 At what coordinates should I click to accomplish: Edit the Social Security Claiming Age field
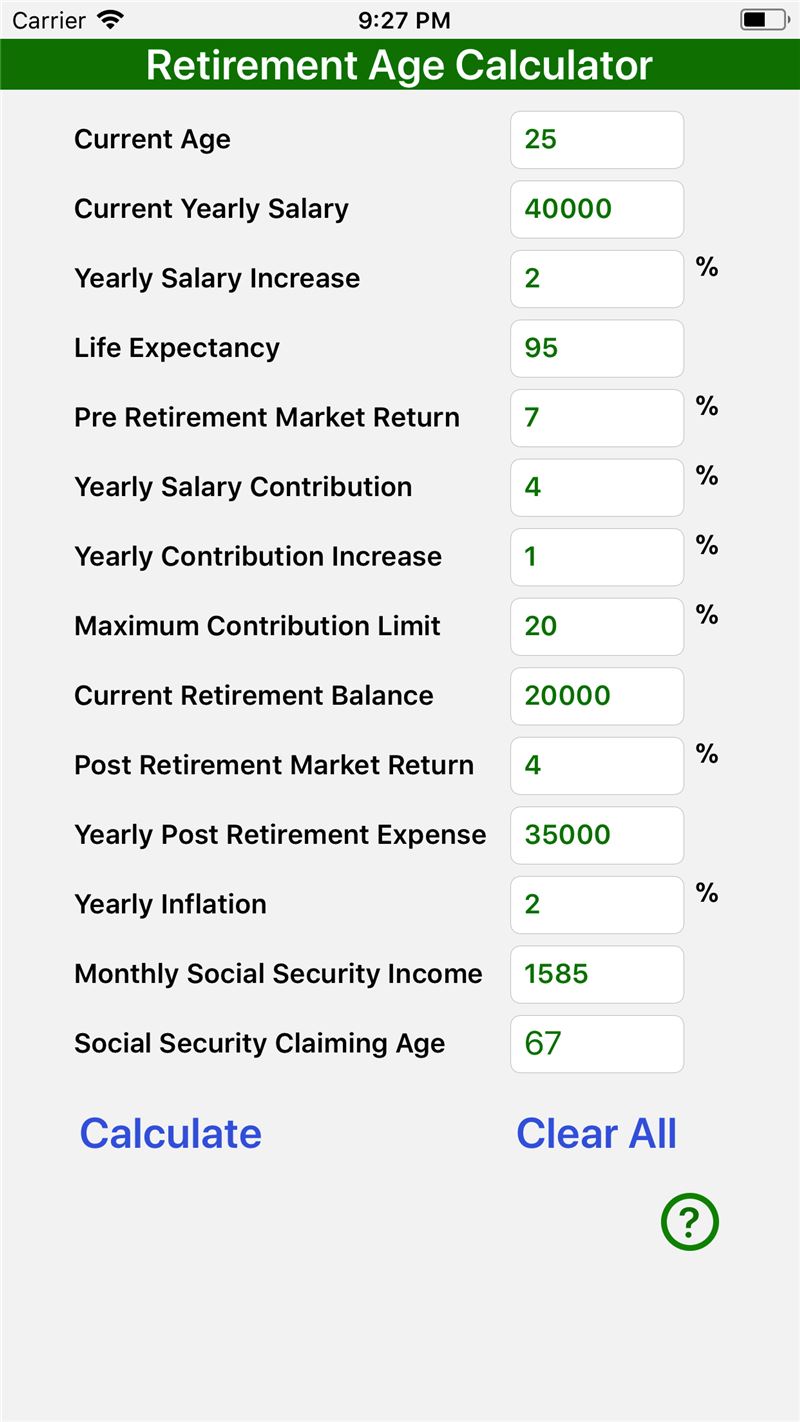[597, 1044]
